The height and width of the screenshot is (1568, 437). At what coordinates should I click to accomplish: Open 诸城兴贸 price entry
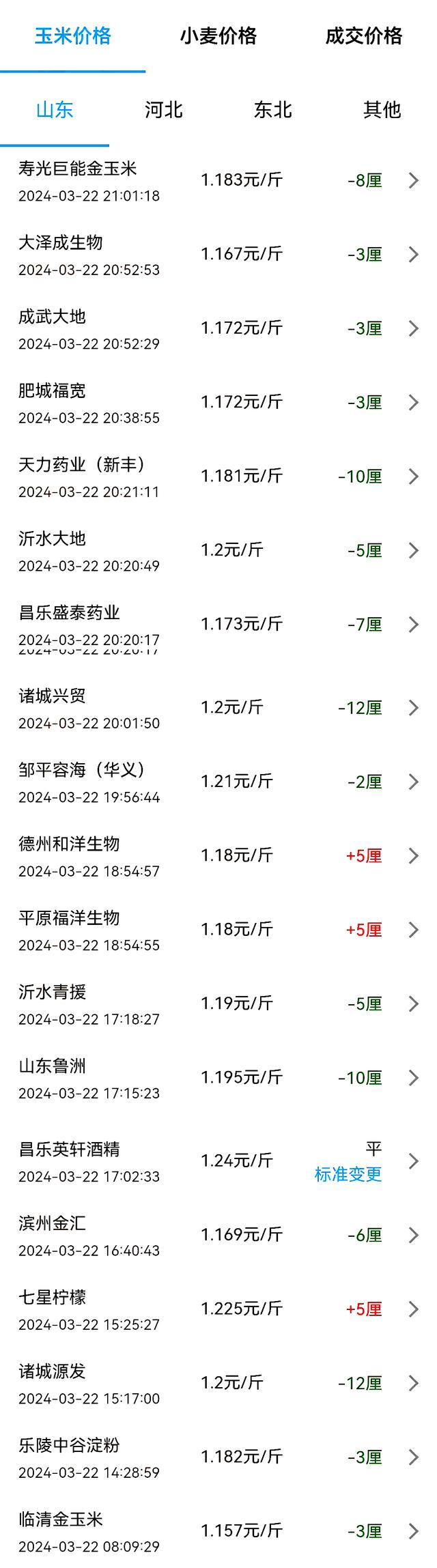tap(218, 708)
